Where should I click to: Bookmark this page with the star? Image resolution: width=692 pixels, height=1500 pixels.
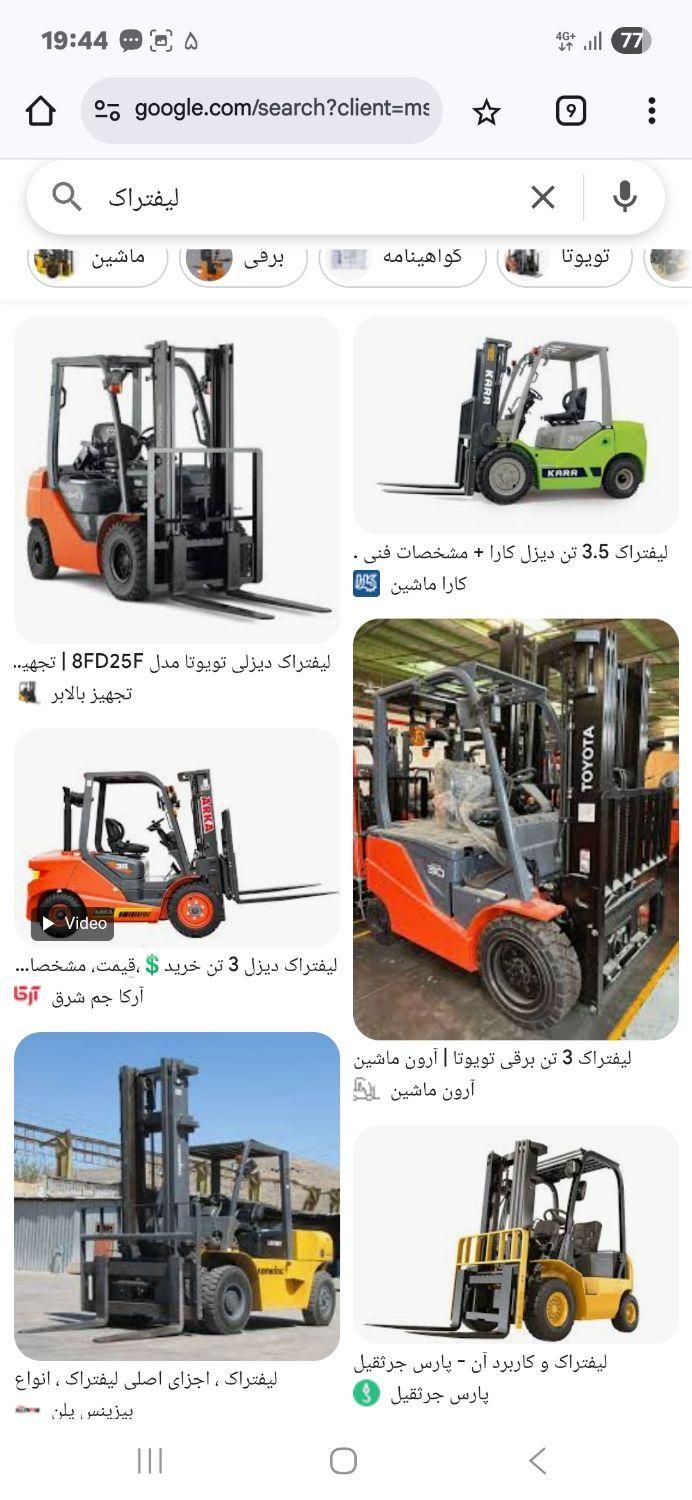pos(486,112)
